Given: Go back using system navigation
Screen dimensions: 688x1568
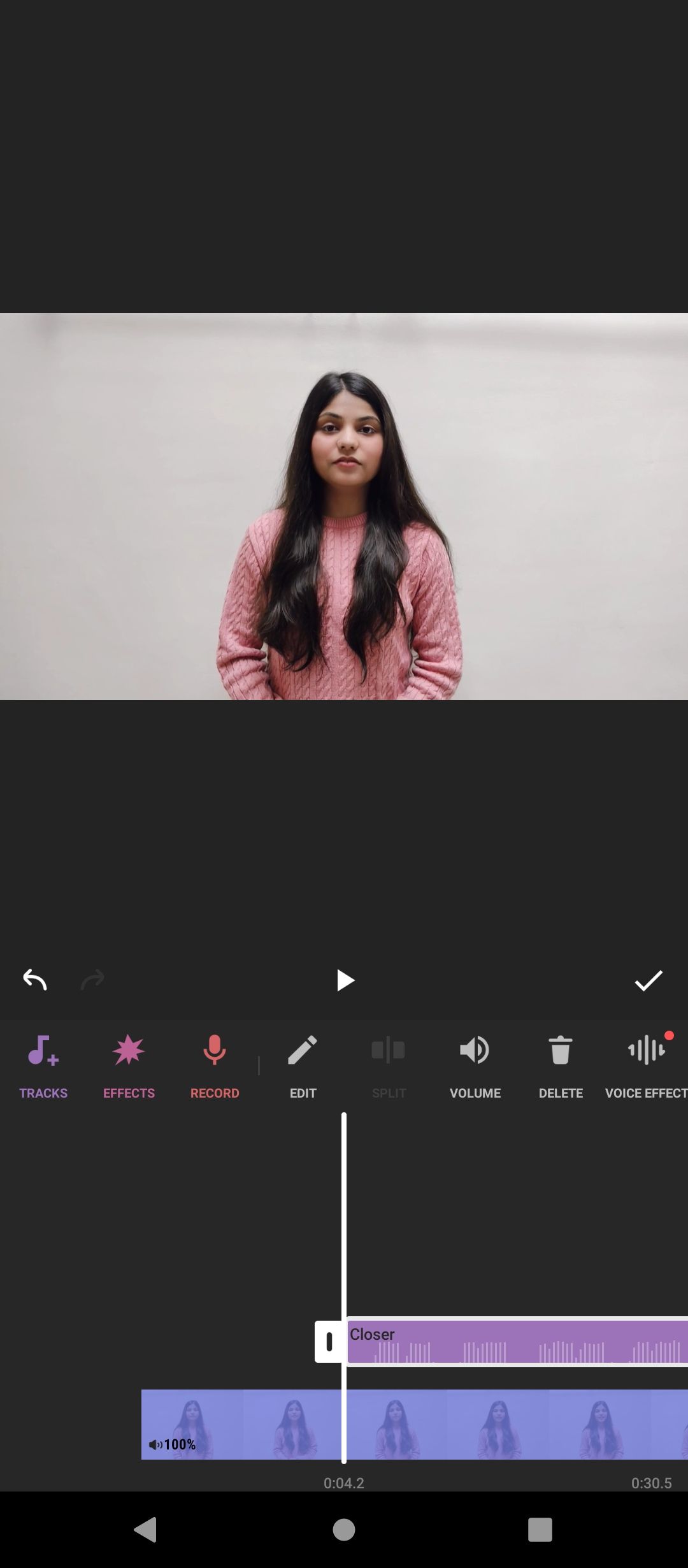Looking at the screenshot, I should 145,1529.
